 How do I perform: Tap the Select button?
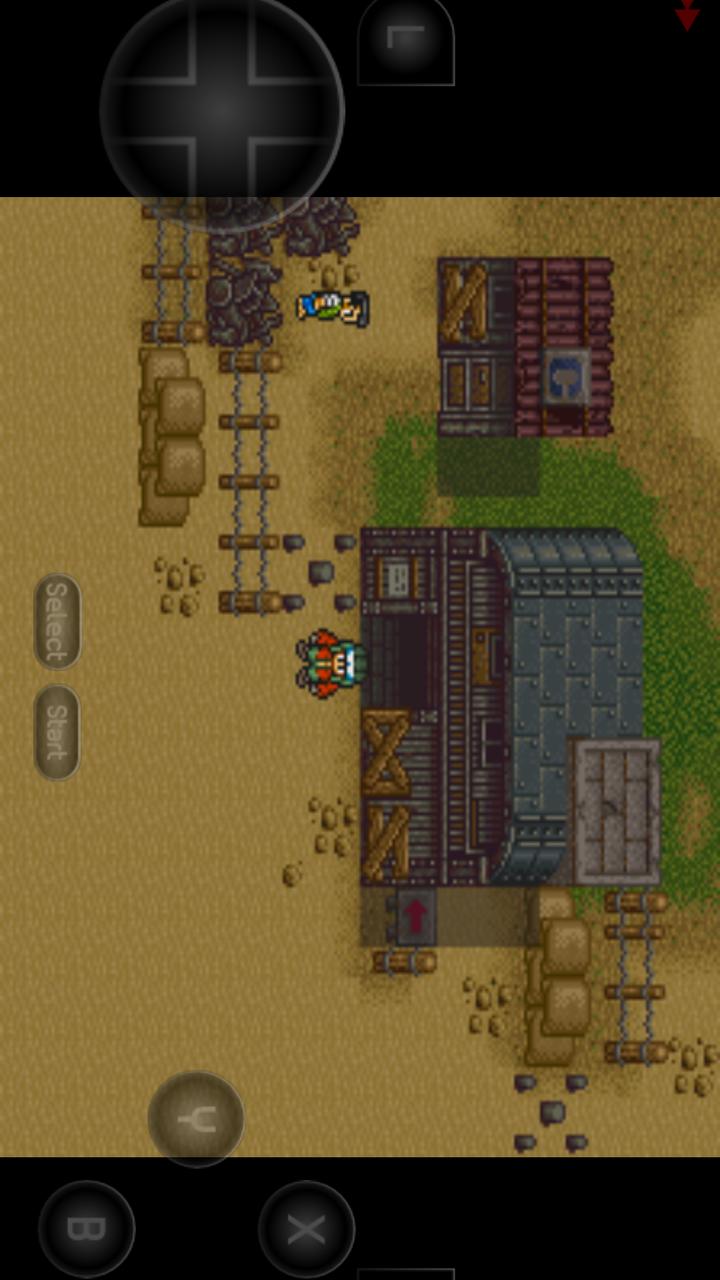[57, 621]
